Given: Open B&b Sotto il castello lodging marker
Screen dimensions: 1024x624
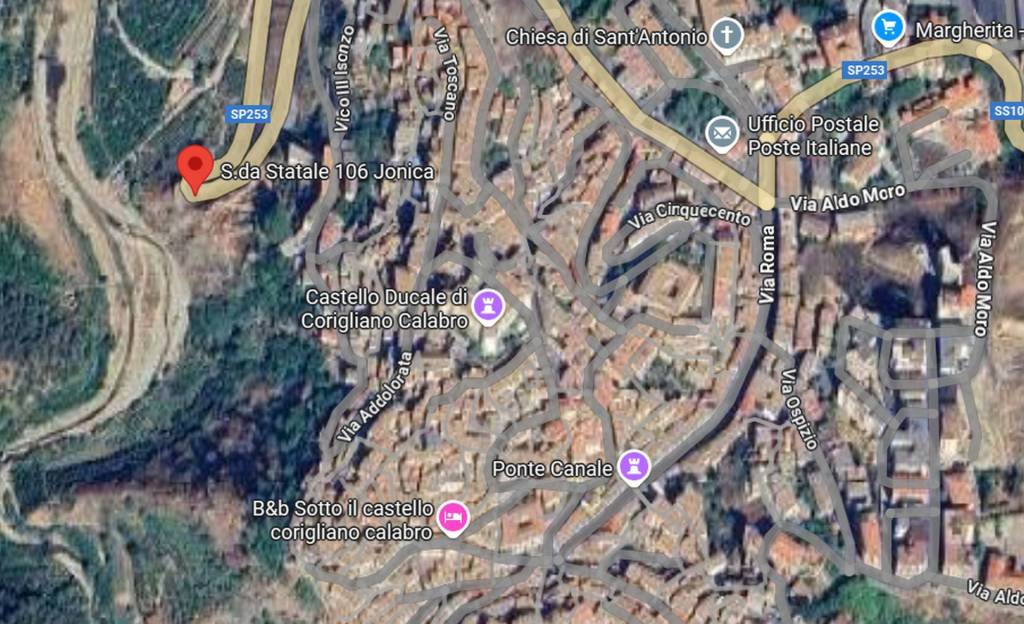Looking at the screenshot, I should coord(452,517).
